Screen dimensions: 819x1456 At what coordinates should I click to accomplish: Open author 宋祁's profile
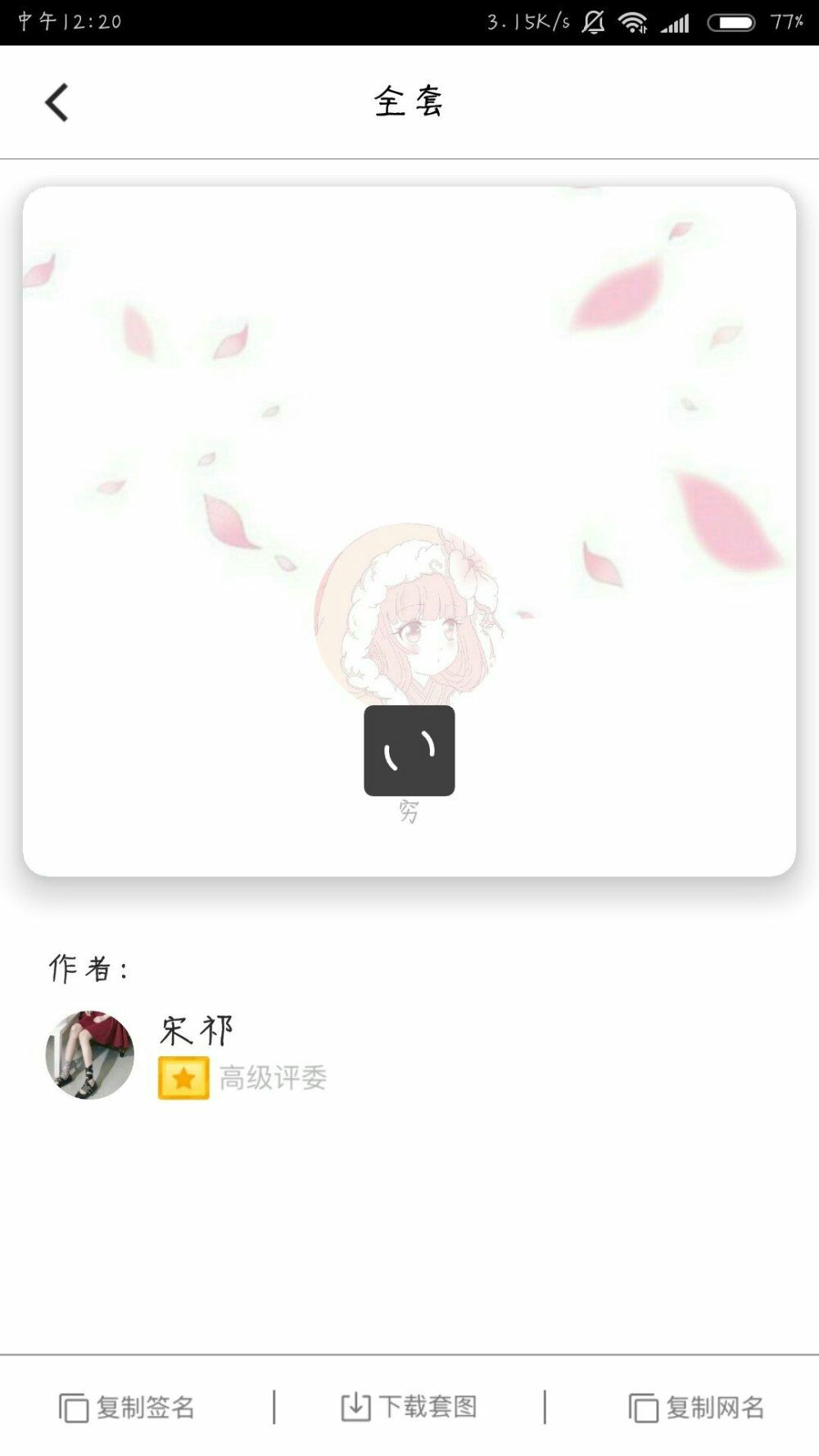coord(89,1055)
